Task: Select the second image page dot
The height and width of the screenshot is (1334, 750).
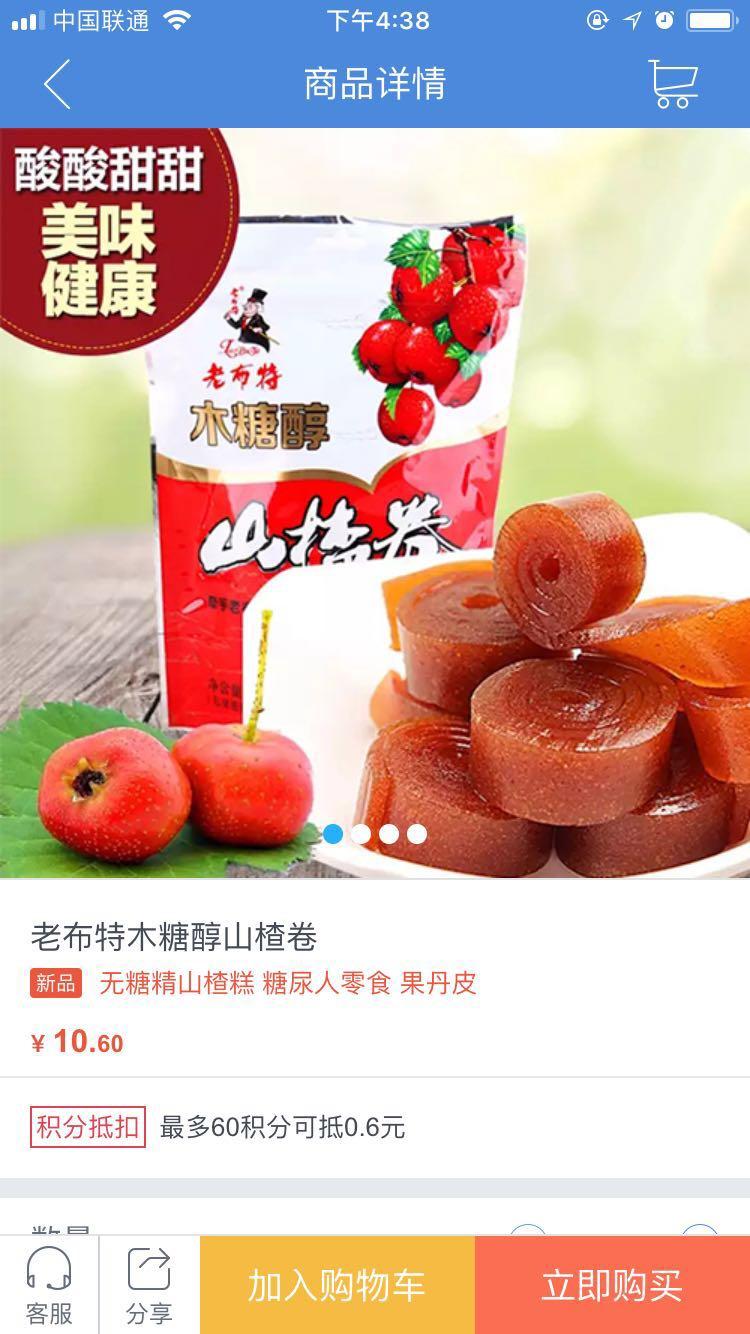Action: pyautogui.click(x=361, y=834)
